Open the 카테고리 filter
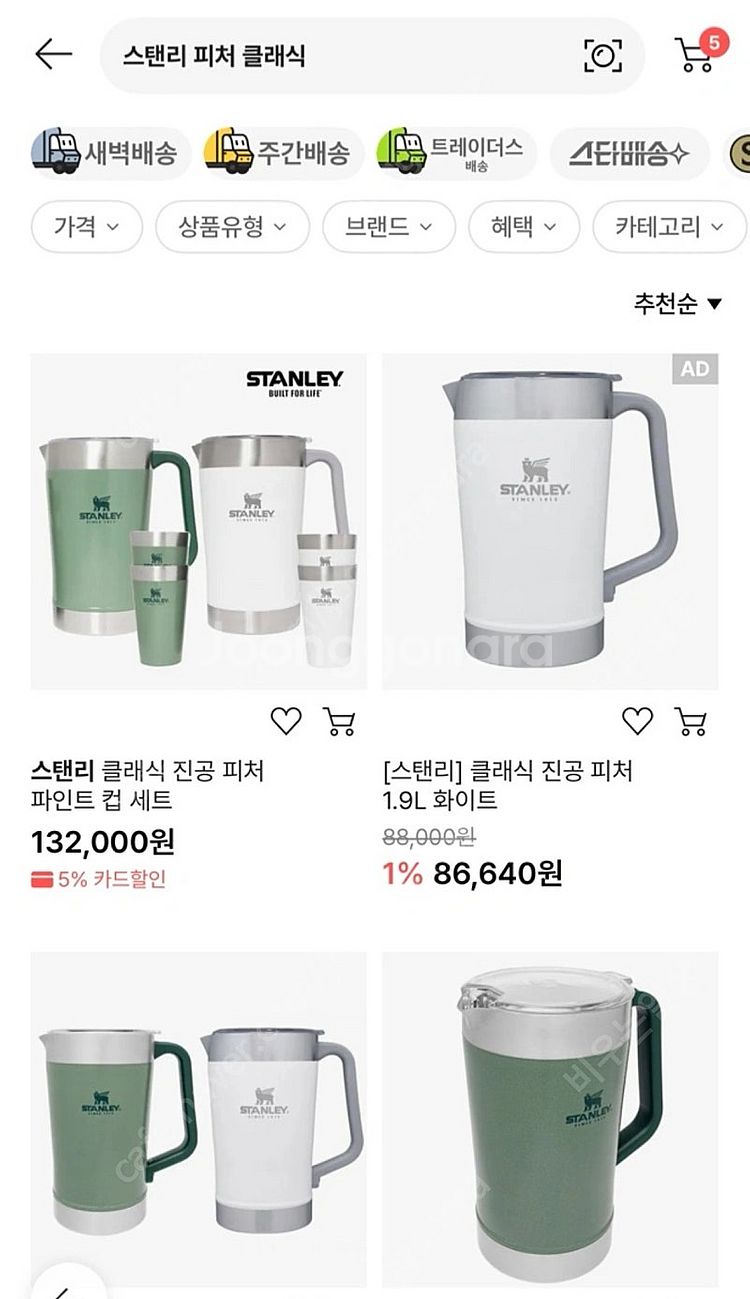The image size is (750, 1299). 665,226
